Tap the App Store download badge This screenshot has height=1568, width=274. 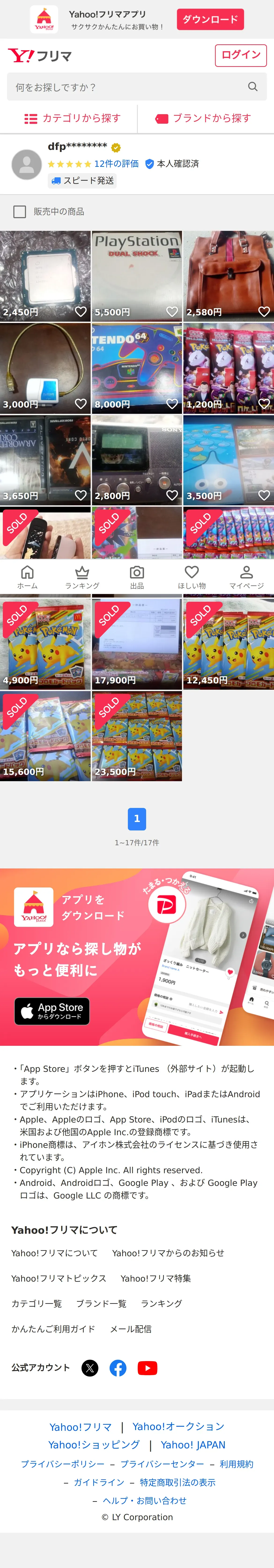[52, 1011]
